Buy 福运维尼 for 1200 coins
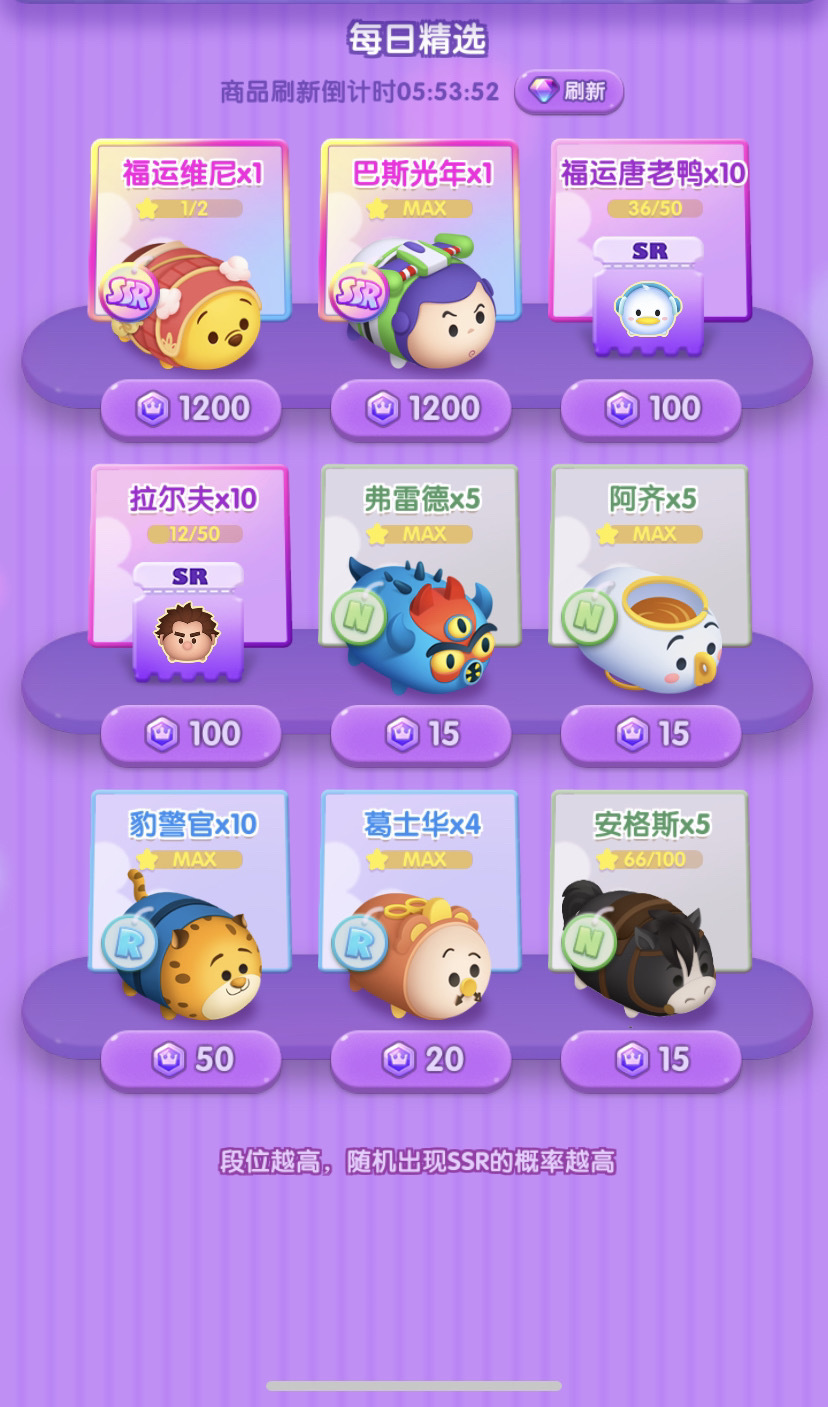The height and width of the screenshot is (1407, 828). tap(190, 408)
